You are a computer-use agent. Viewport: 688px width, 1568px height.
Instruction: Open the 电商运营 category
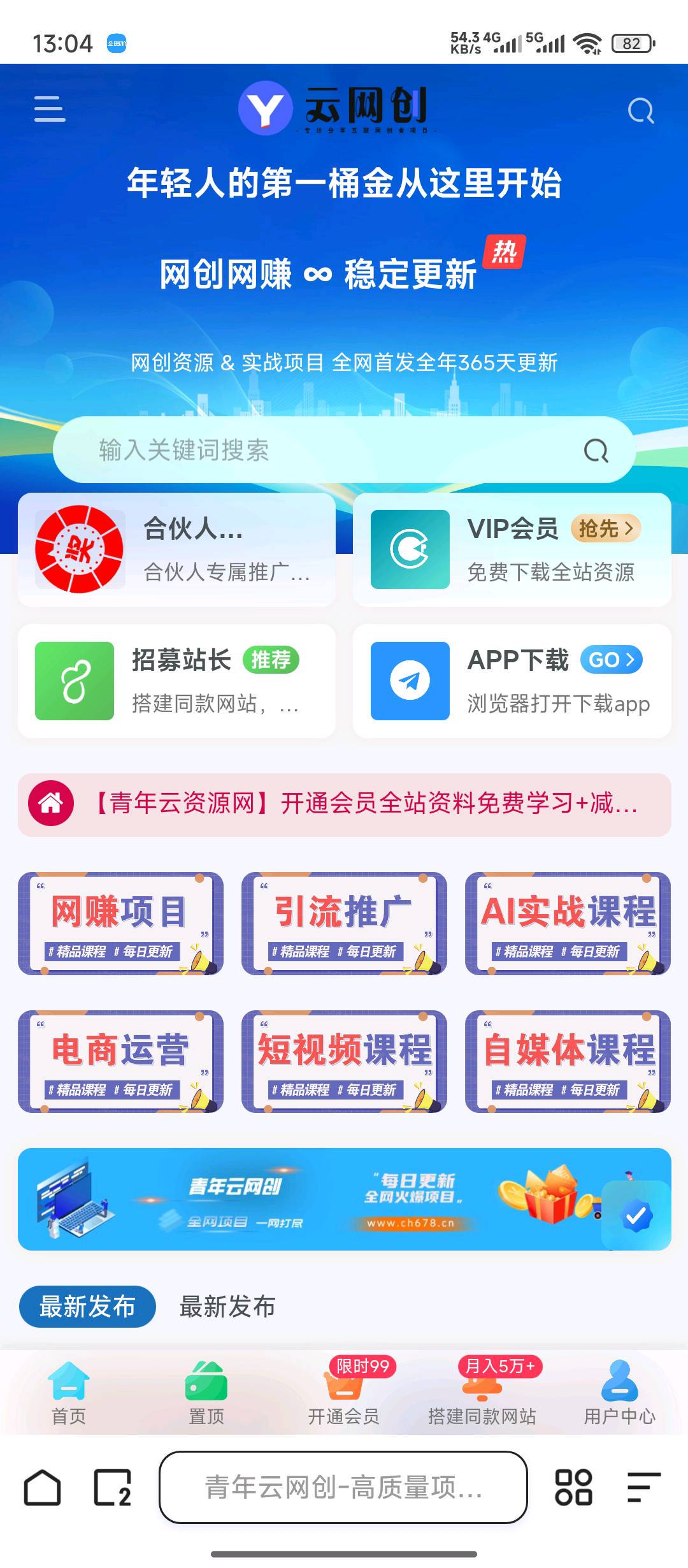120,1061
